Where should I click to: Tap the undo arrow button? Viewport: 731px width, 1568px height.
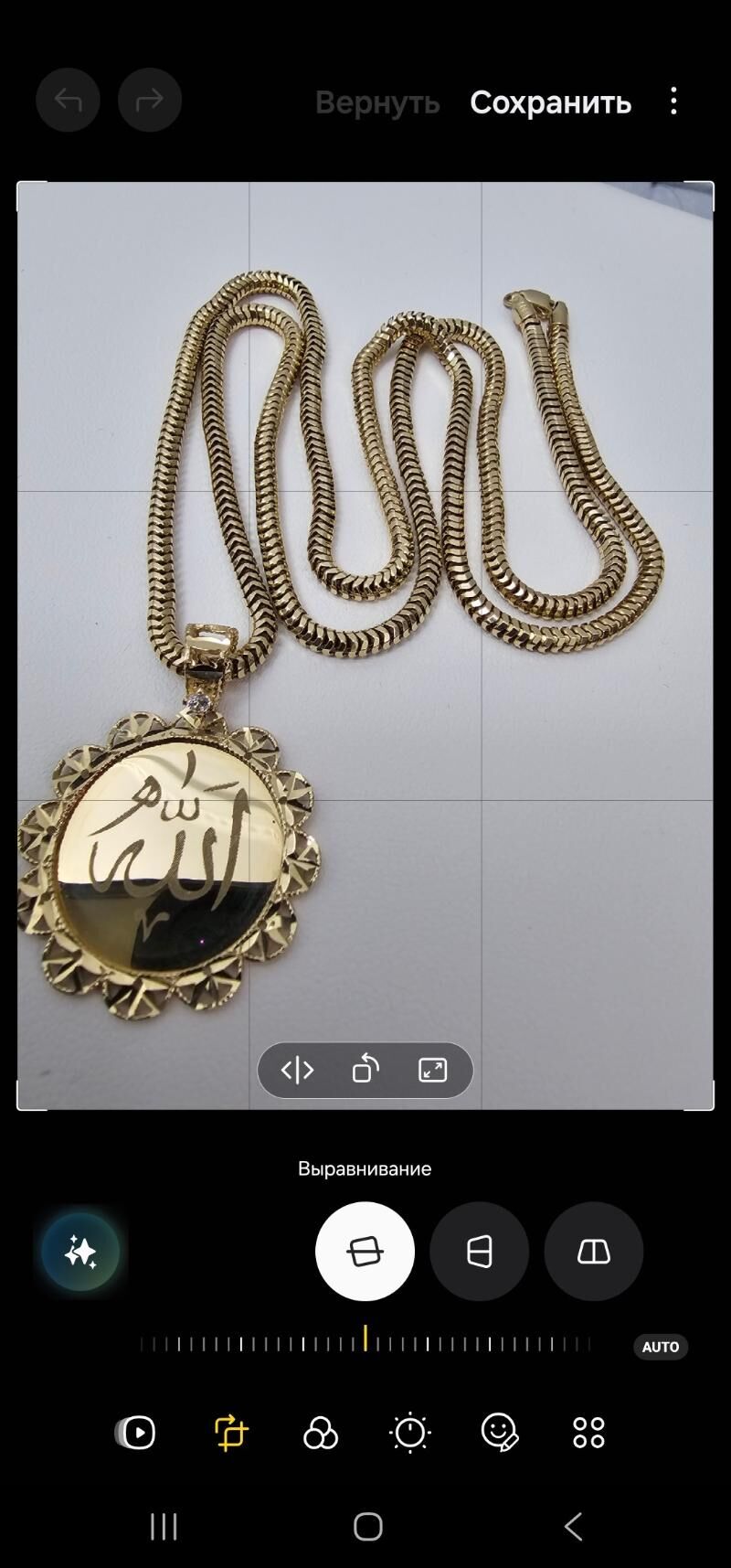coord(68,100)
